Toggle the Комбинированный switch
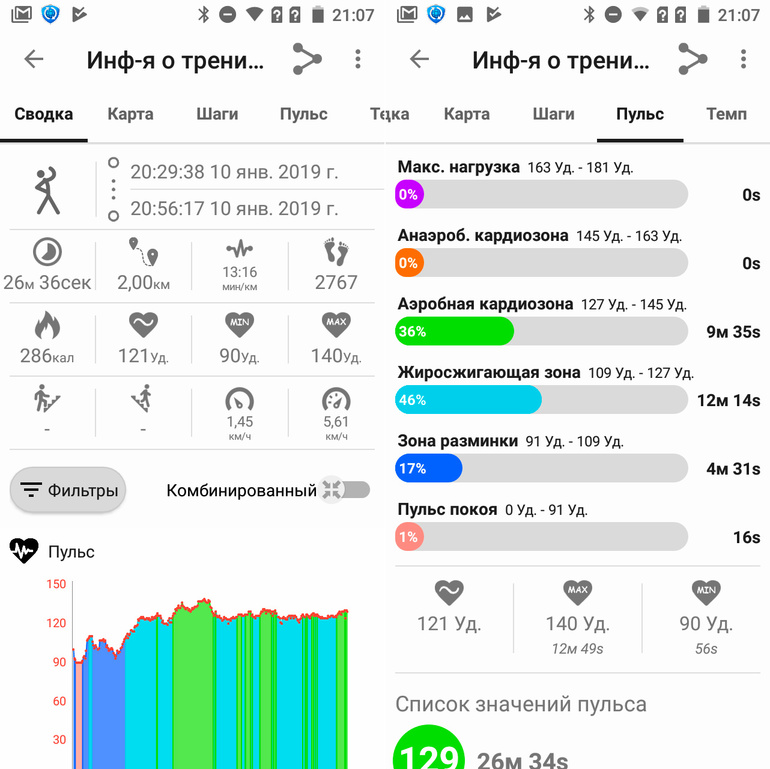770x769 pixels. tap(344, 490)
